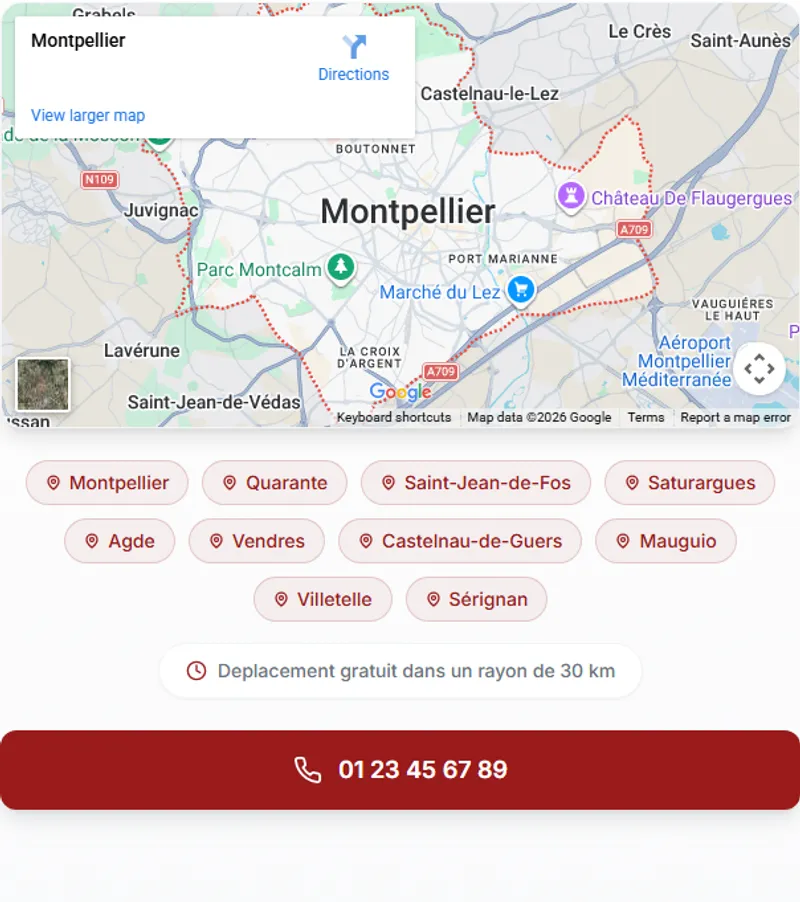This screenshot has width=800, height=902.
Task: Select the Castelnau-de-Guers location tag
Action: 459,541
